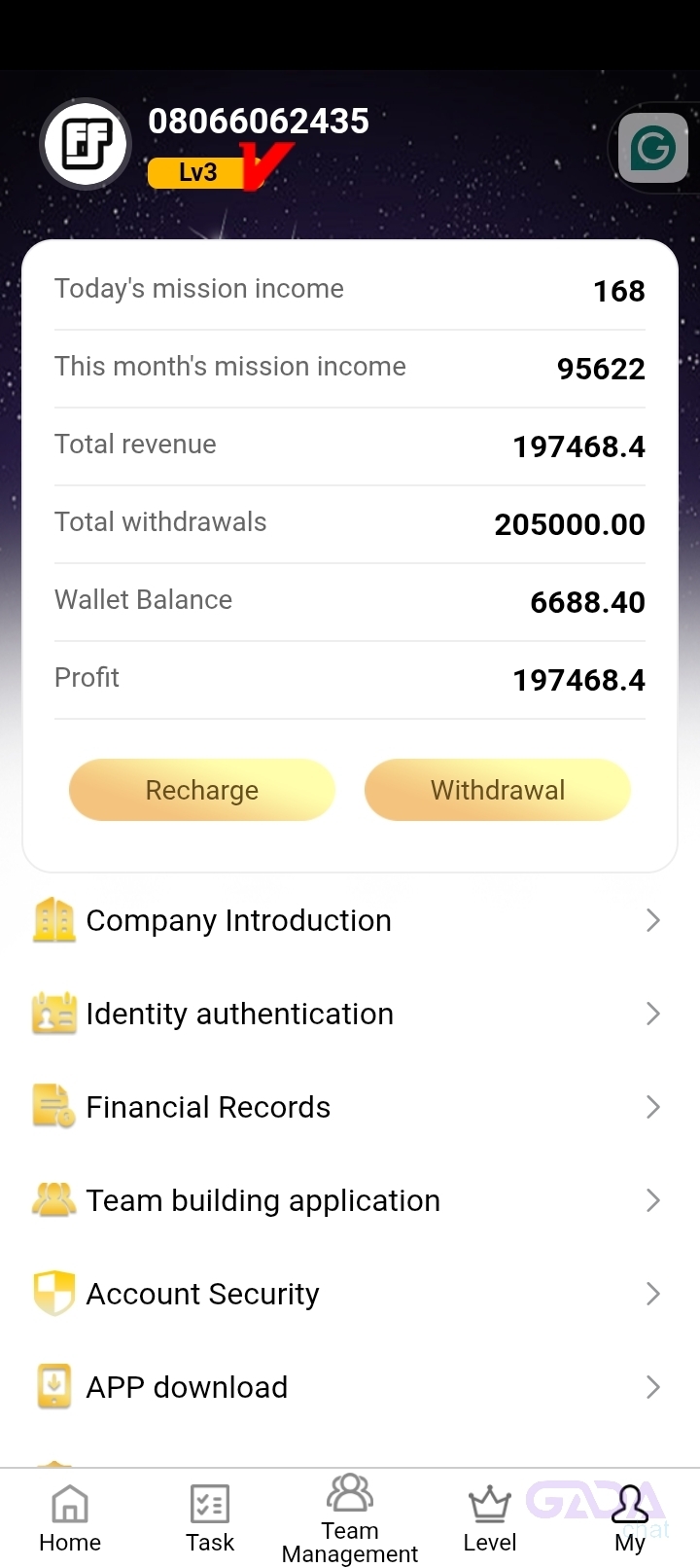700x1568 pixels.
Task: Tap the profile avatar picture
Action: 86,144
